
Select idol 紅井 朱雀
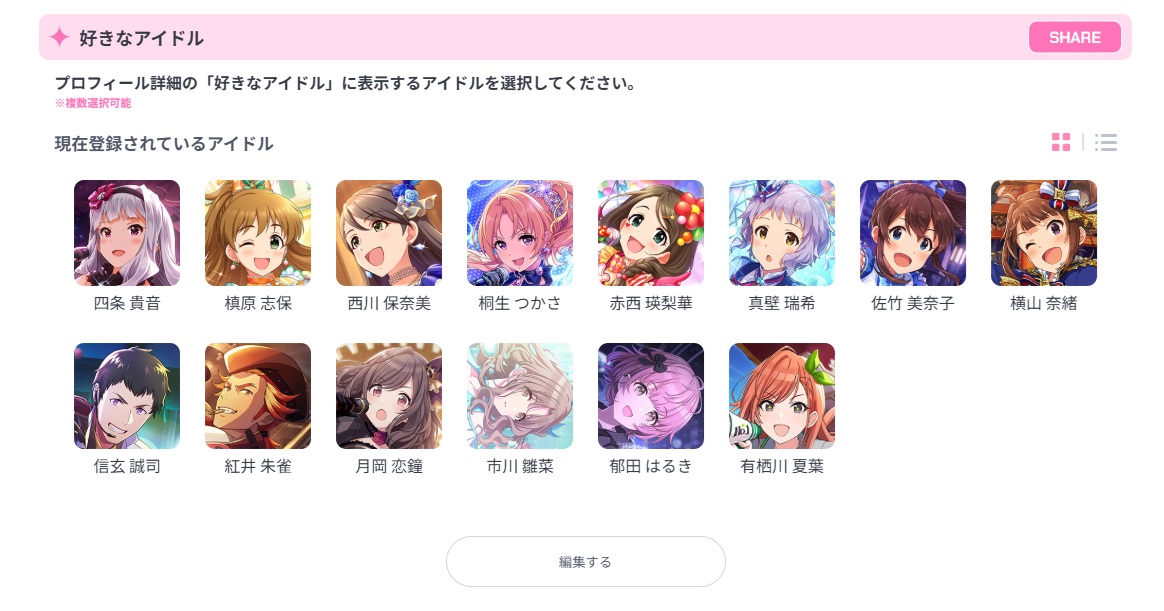coord(258,396)
